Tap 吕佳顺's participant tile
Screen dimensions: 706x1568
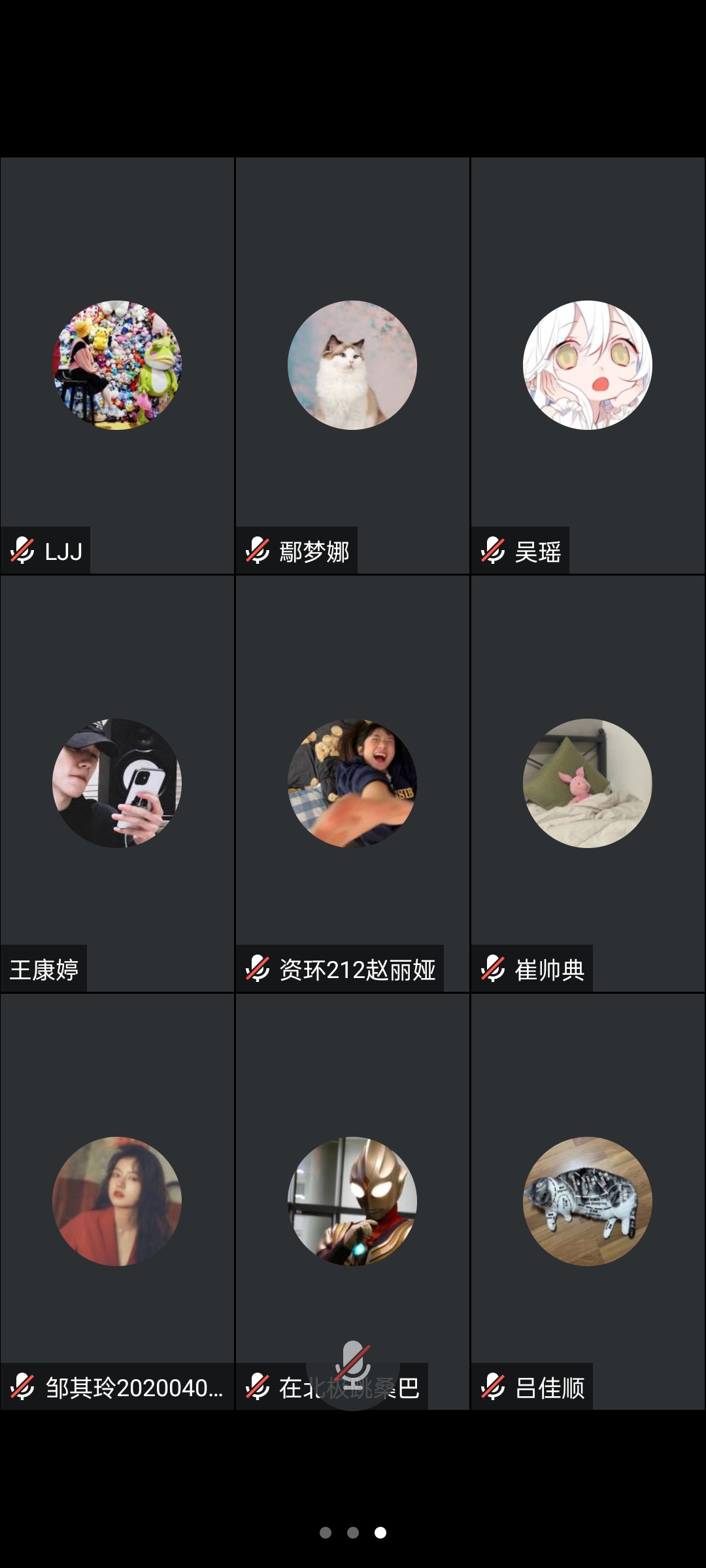pyautogui.click(x=588, y=1201)
